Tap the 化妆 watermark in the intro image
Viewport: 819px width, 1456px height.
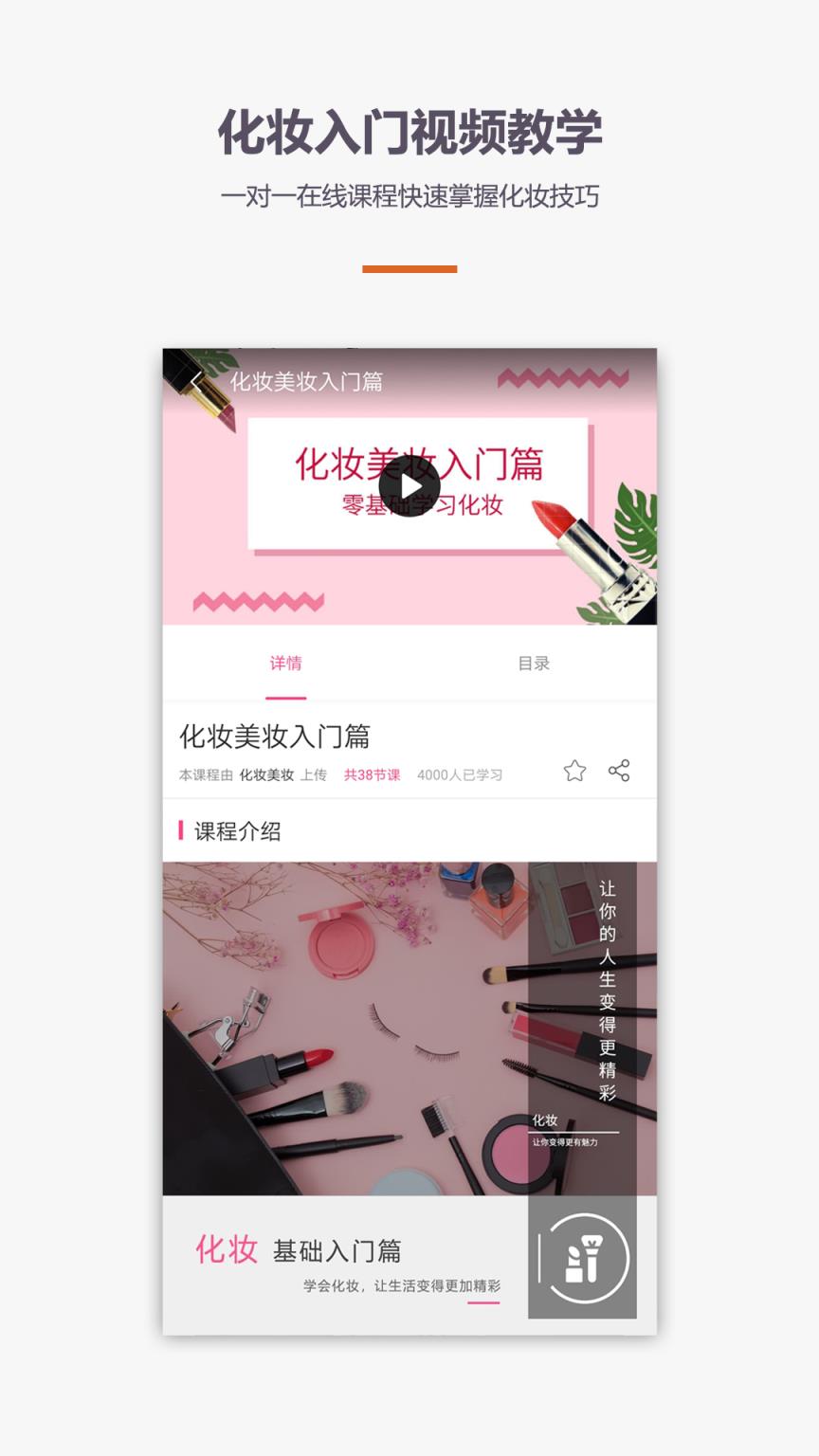543,1119
